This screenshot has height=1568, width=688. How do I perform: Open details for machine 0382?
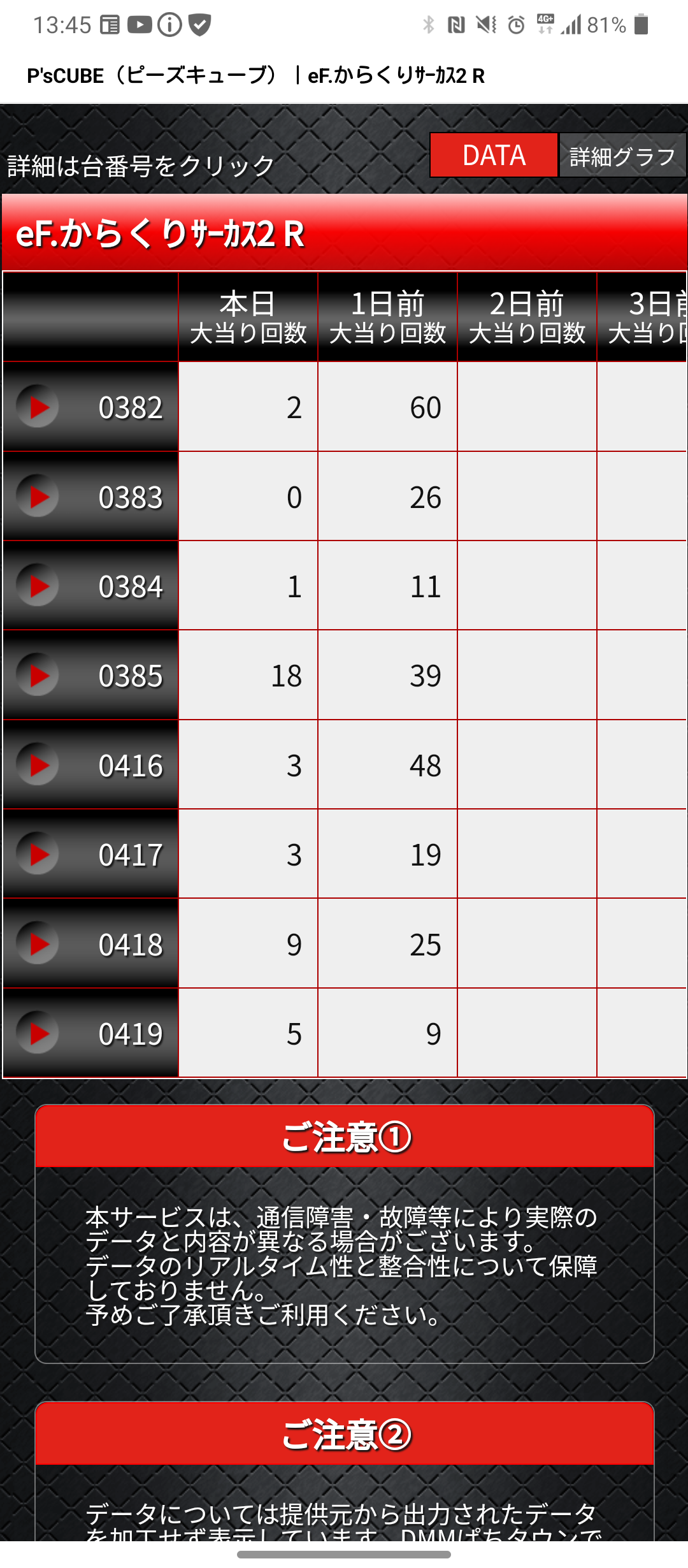[x=90, y=407]
